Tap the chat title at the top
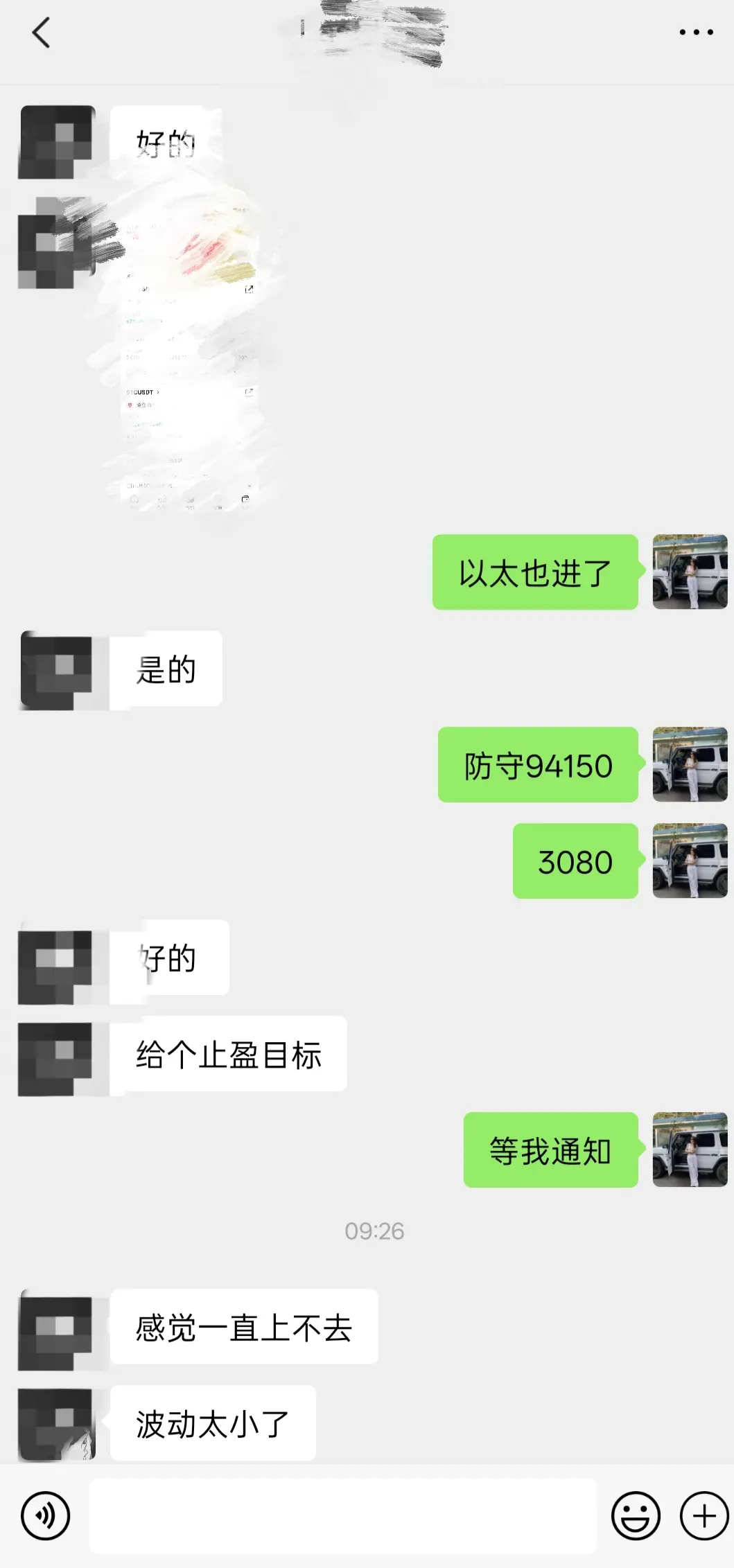This screenshot has width=734, height=1568. pyautogui.click(x=367, y=33)
